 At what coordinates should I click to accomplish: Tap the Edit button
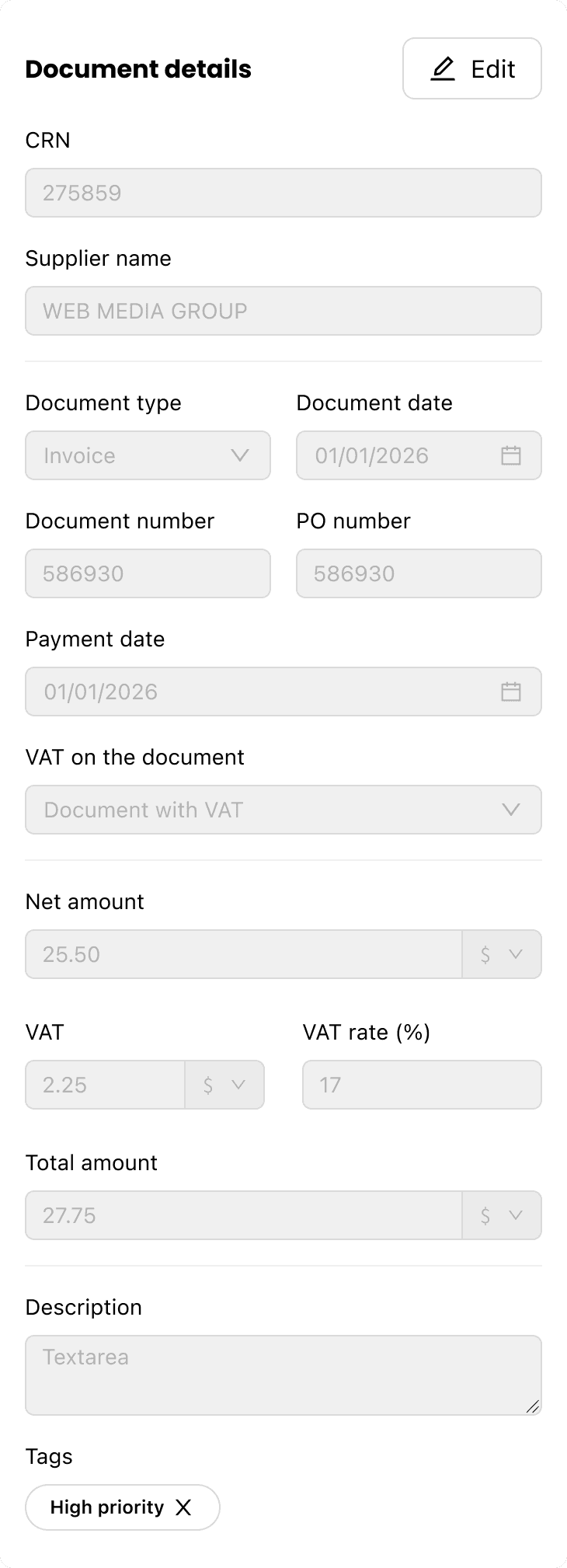point(471,68)
